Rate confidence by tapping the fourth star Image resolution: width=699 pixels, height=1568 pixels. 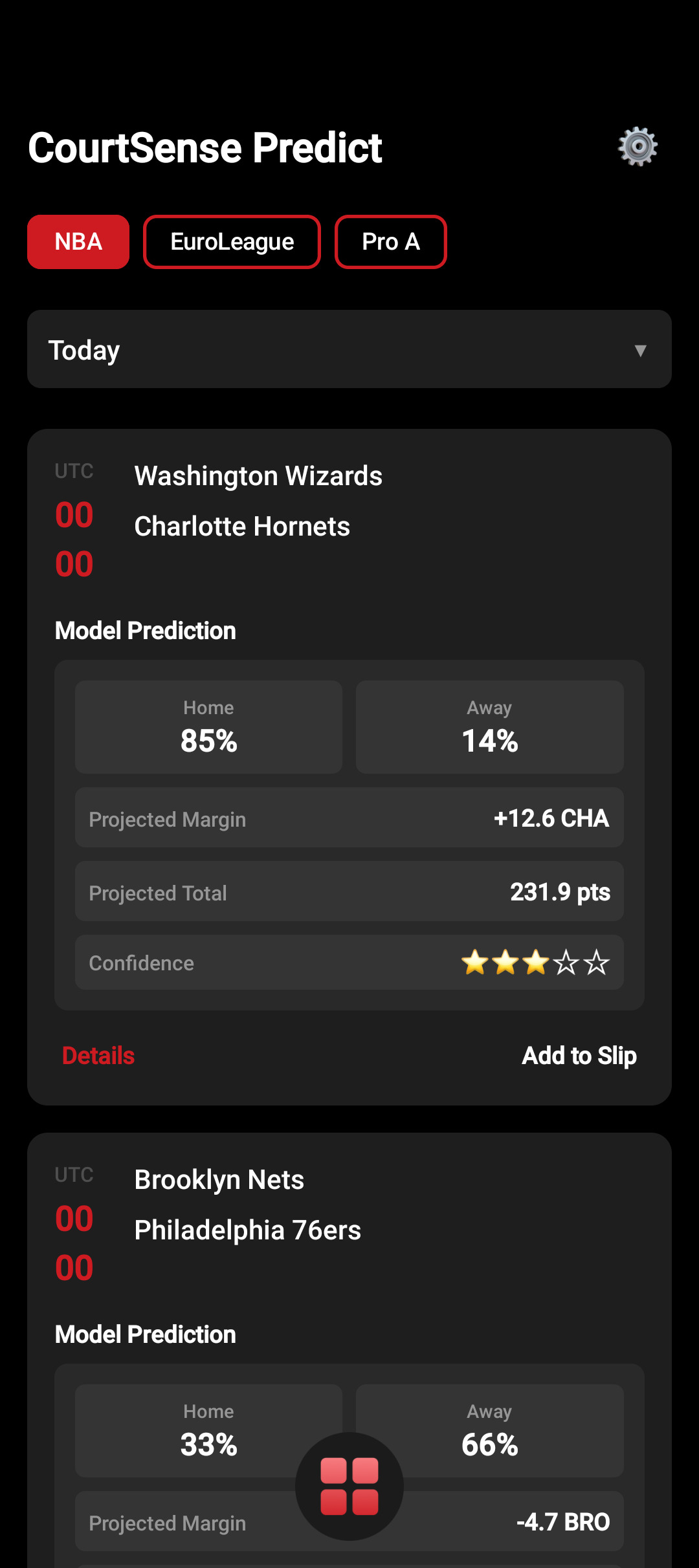[x=566, y=963]
